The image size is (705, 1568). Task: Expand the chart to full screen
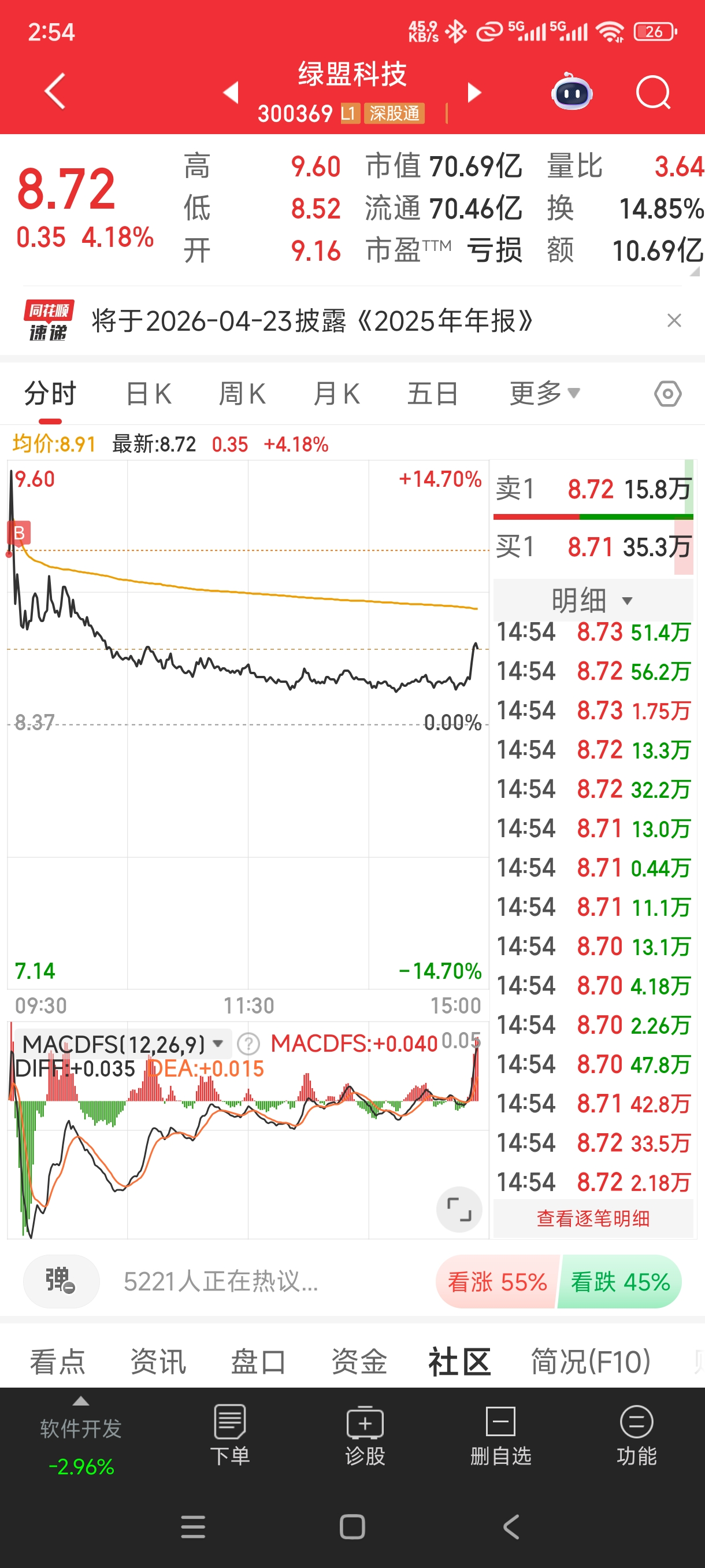(x=459, y=1209)
